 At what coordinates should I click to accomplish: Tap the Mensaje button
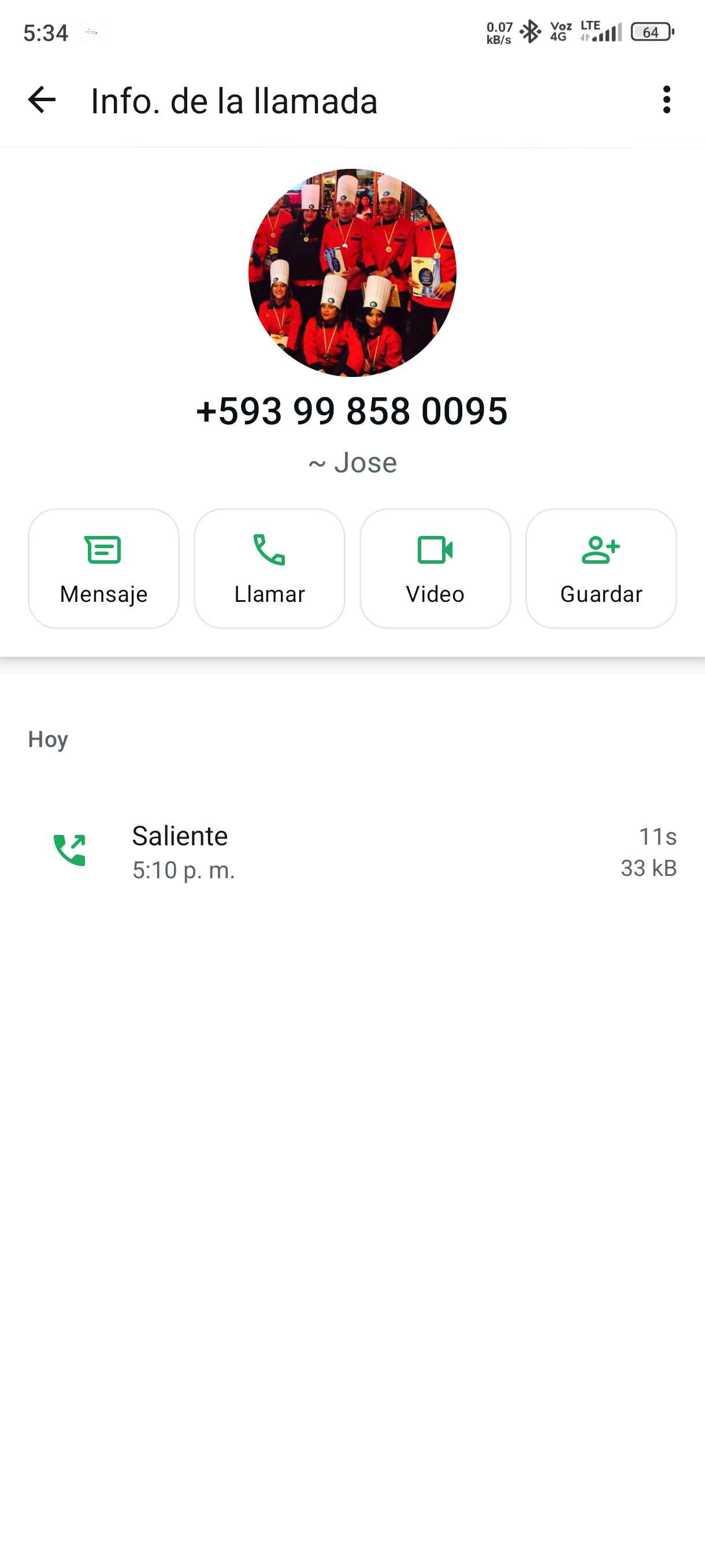coord(103,568)
